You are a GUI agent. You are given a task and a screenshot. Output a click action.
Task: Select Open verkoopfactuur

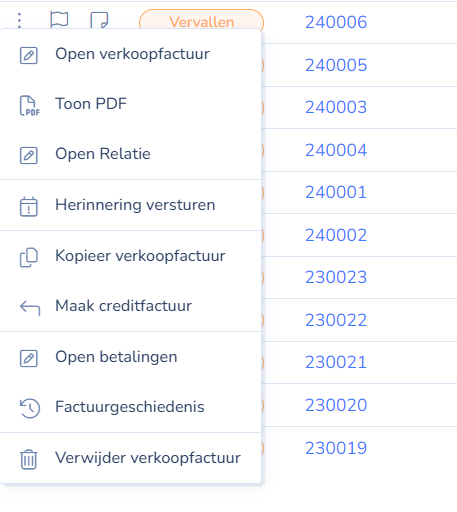(x=130, y=54)
